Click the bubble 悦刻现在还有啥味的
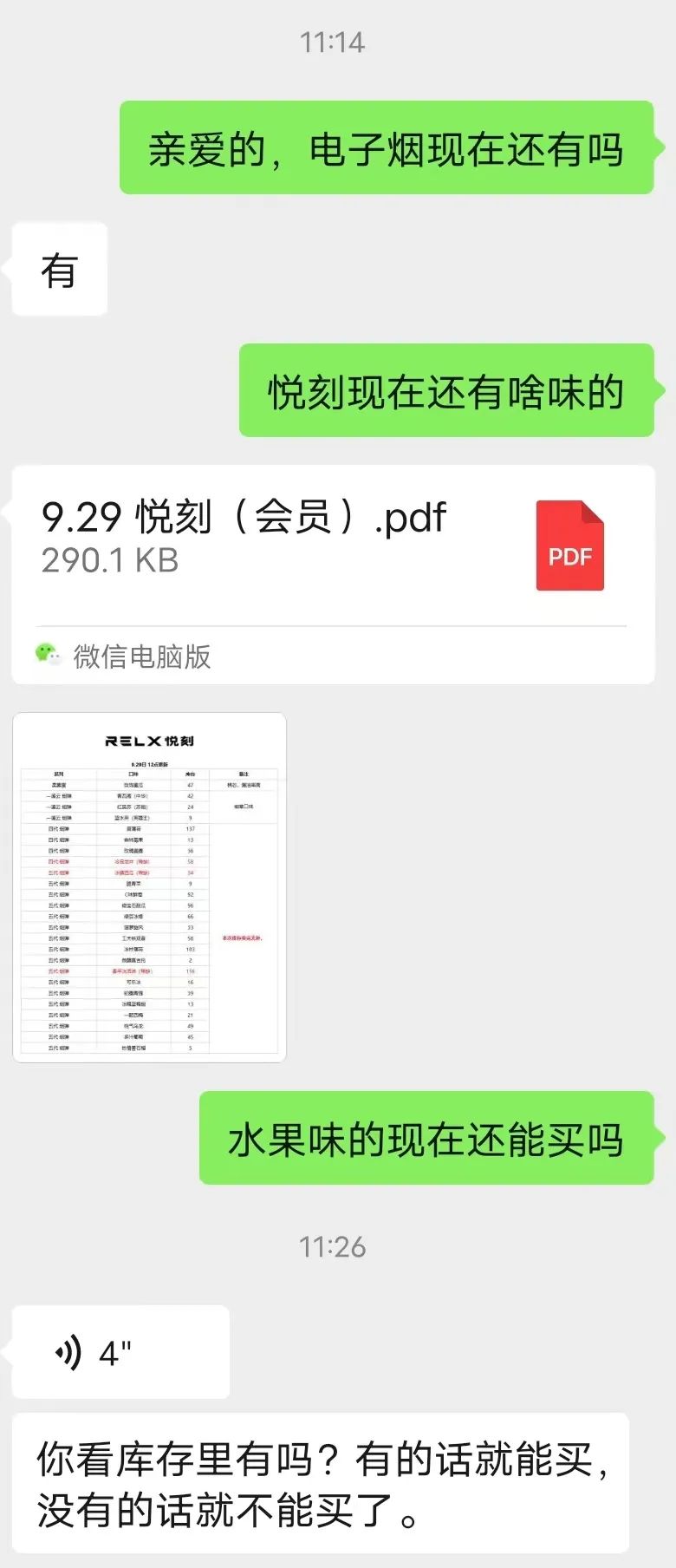 pos(445,392)
